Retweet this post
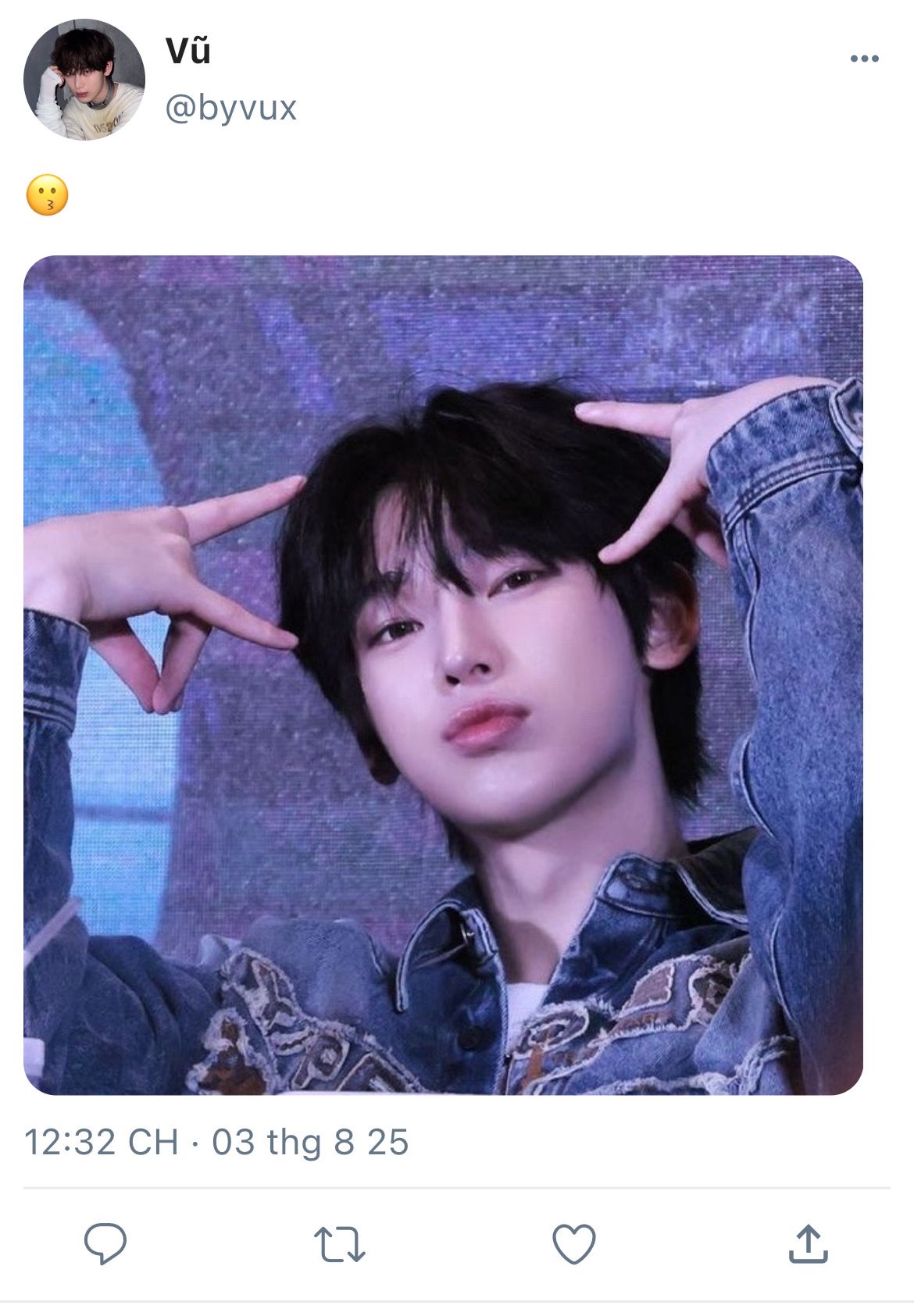Viewport: 914px width, 1316px height. click(339, 1243)
